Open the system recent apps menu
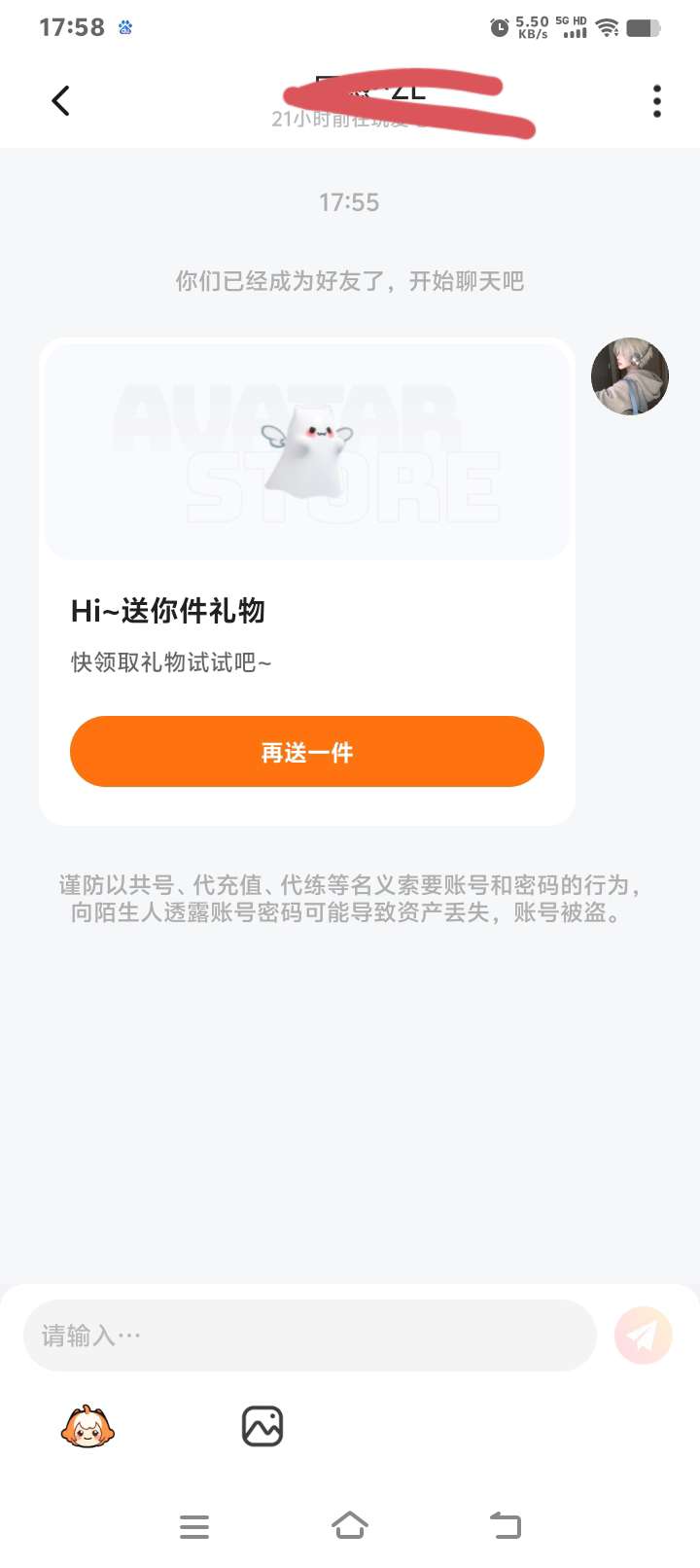Screen dimensions: 700x1568 (194, 1527)
